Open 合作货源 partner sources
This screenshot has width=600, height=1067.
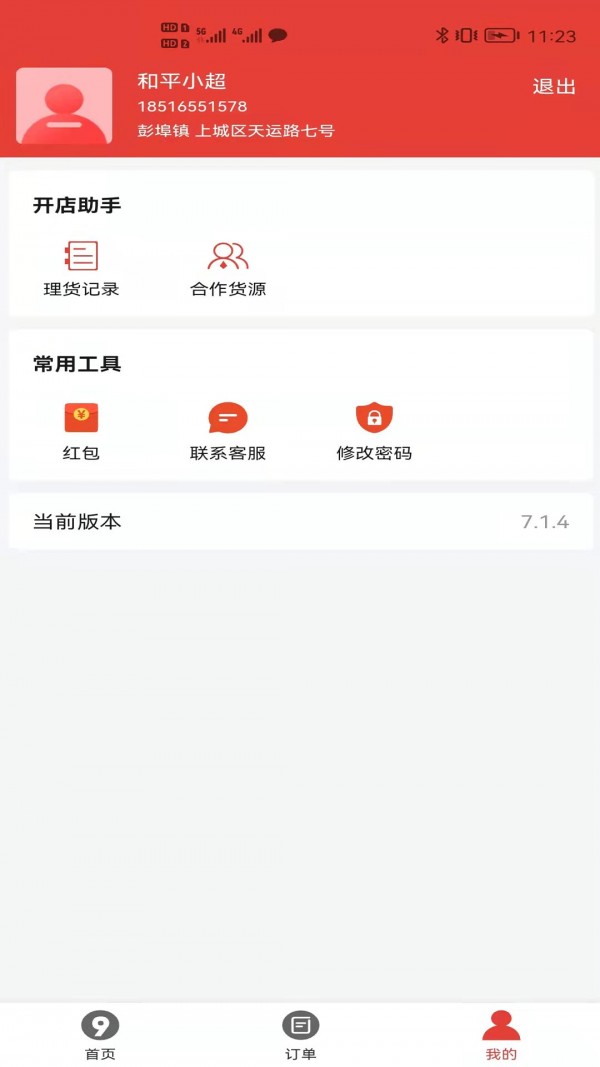point(228,268)
